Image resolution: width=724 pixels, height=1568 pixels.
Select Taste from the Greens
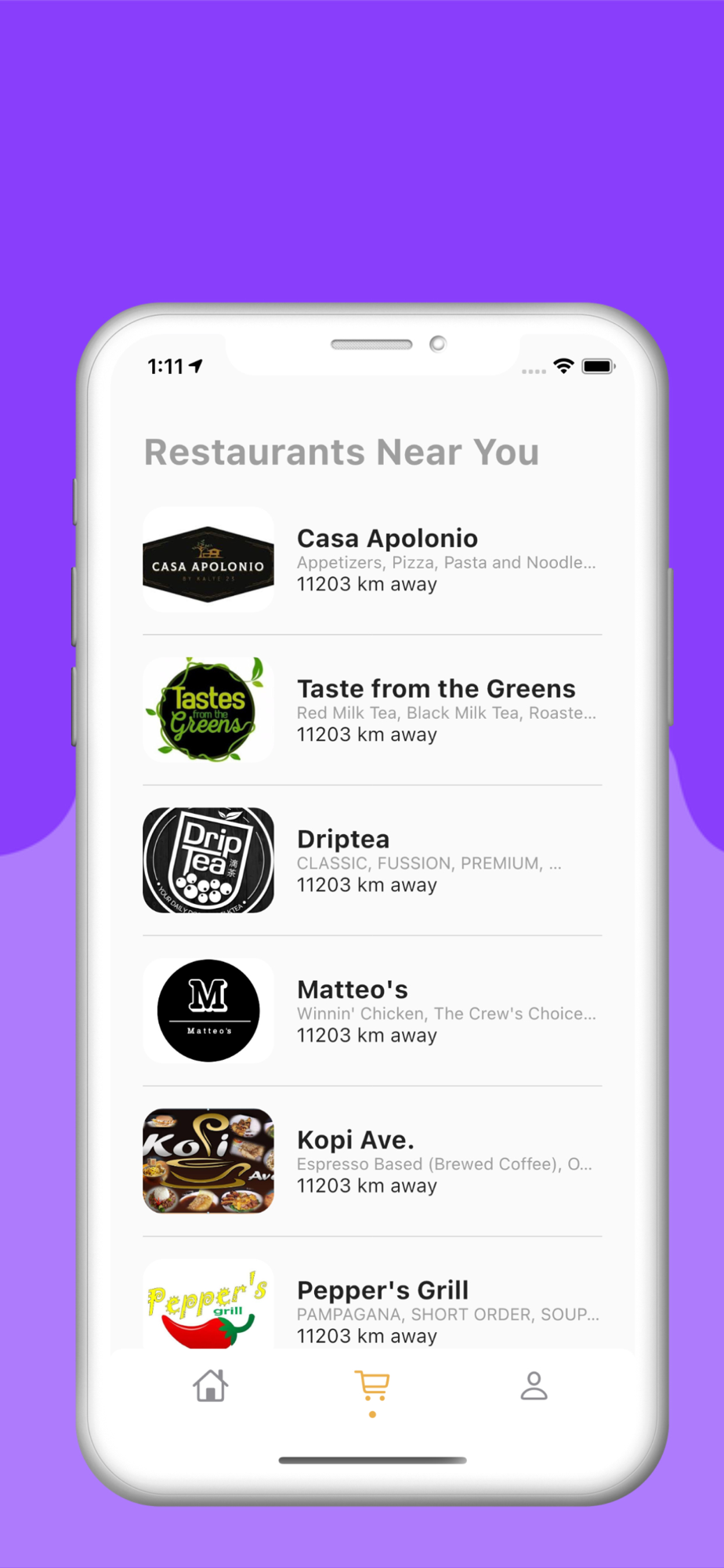tap(372, 710)
